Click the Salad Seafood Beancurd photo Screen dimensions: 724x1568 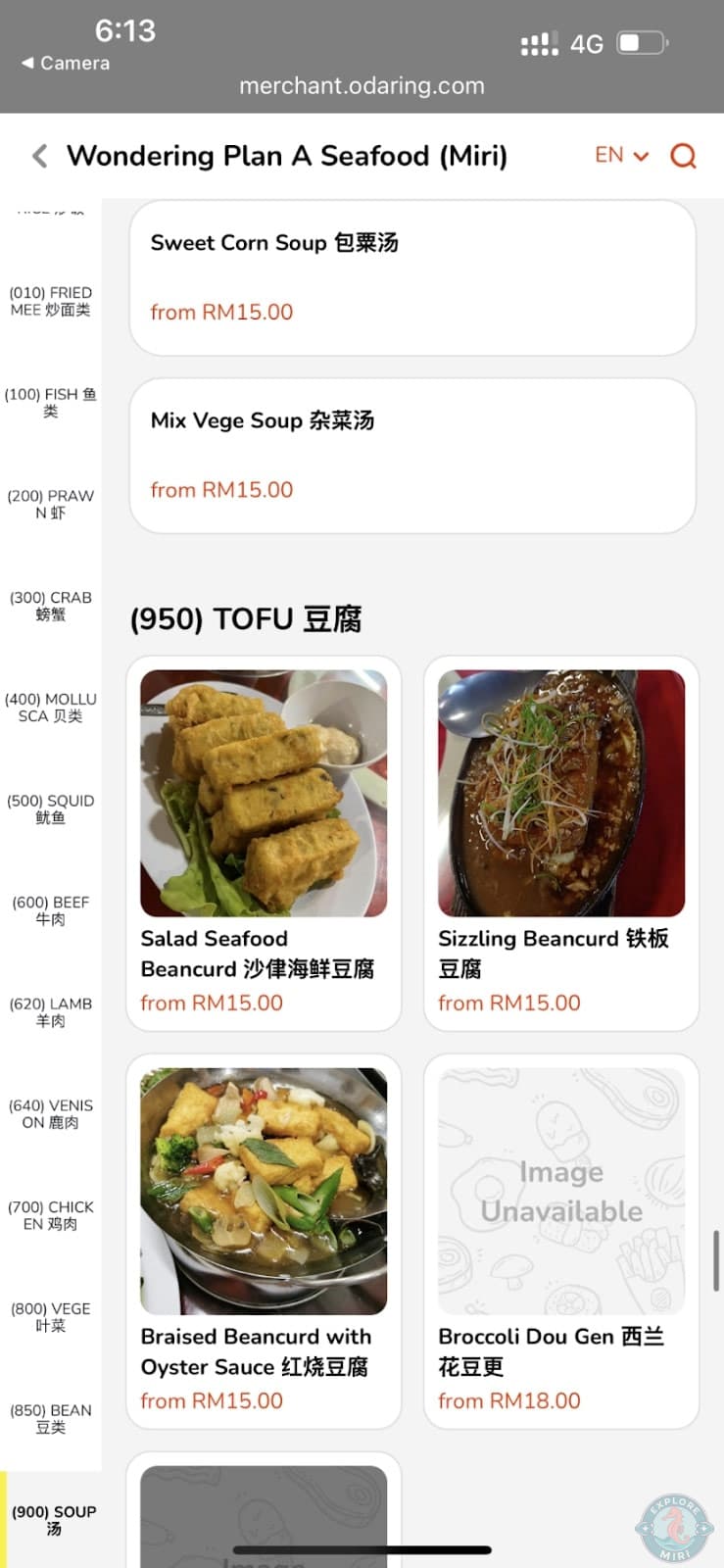[263, 792]
